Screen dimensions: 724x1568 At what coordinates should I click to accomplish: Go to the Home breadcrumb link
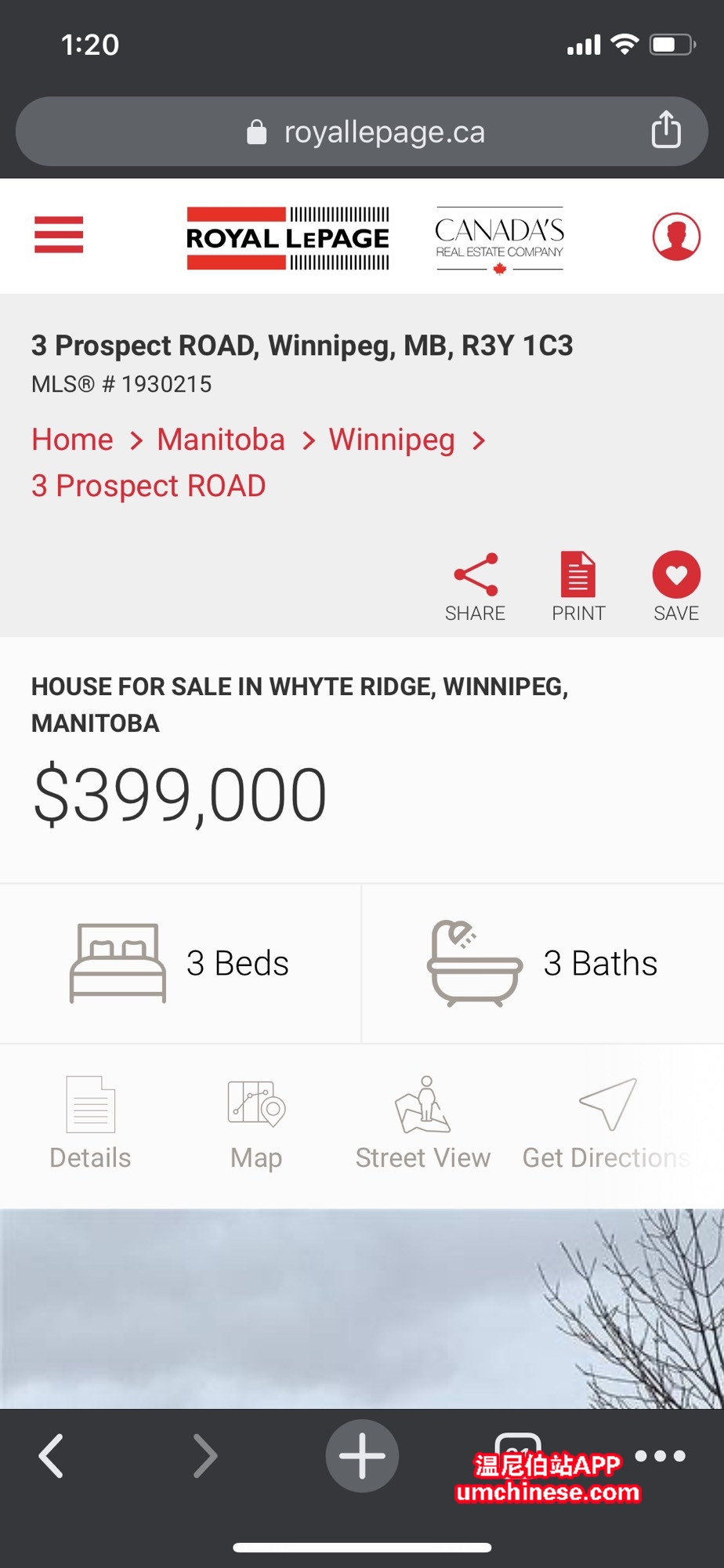tap(72, 440)
